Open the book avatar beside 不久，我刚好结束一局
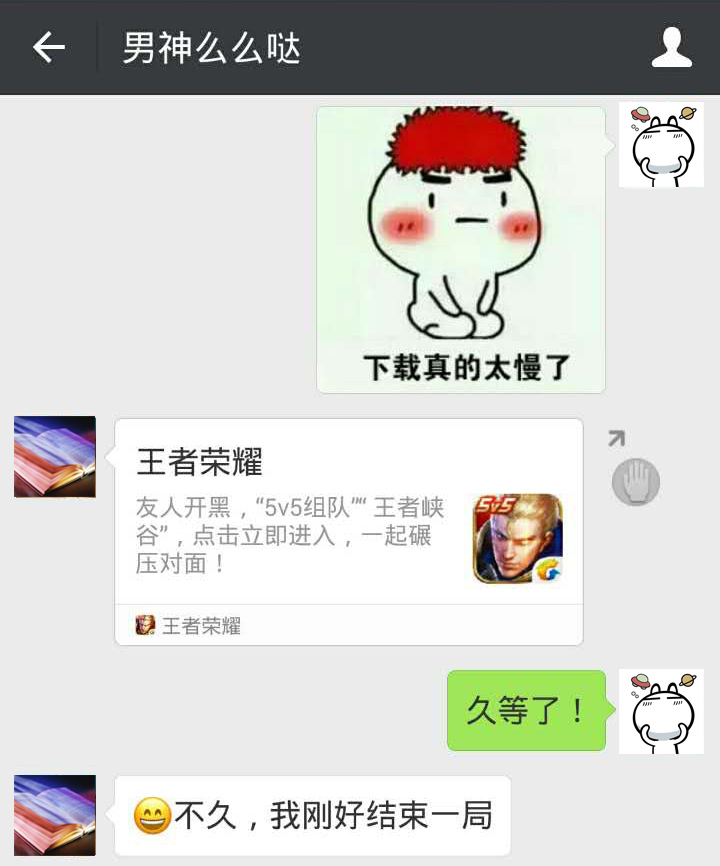720x866 pixels. tap(55, 815)
